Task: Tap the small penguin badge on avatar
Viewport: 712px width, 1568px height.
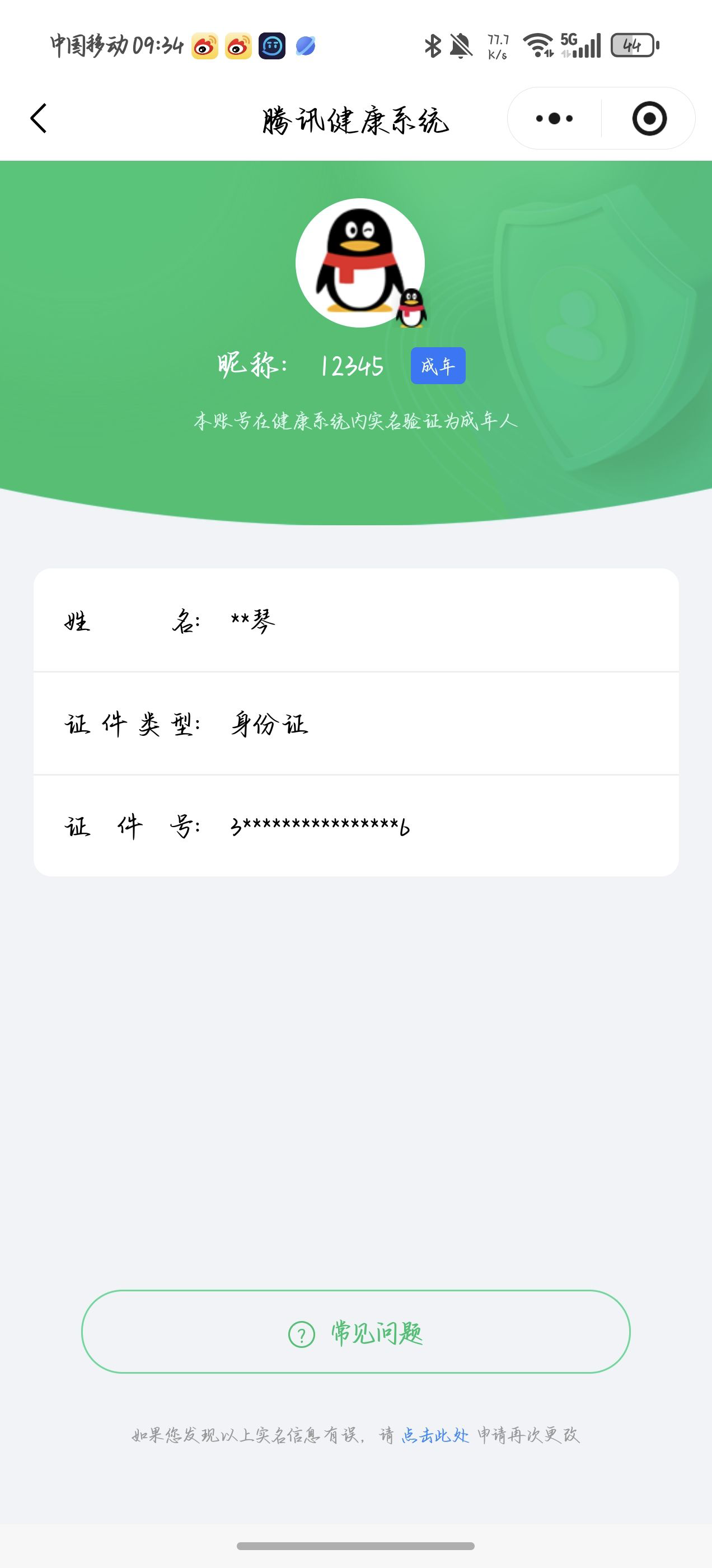Action: pos(413,309)
